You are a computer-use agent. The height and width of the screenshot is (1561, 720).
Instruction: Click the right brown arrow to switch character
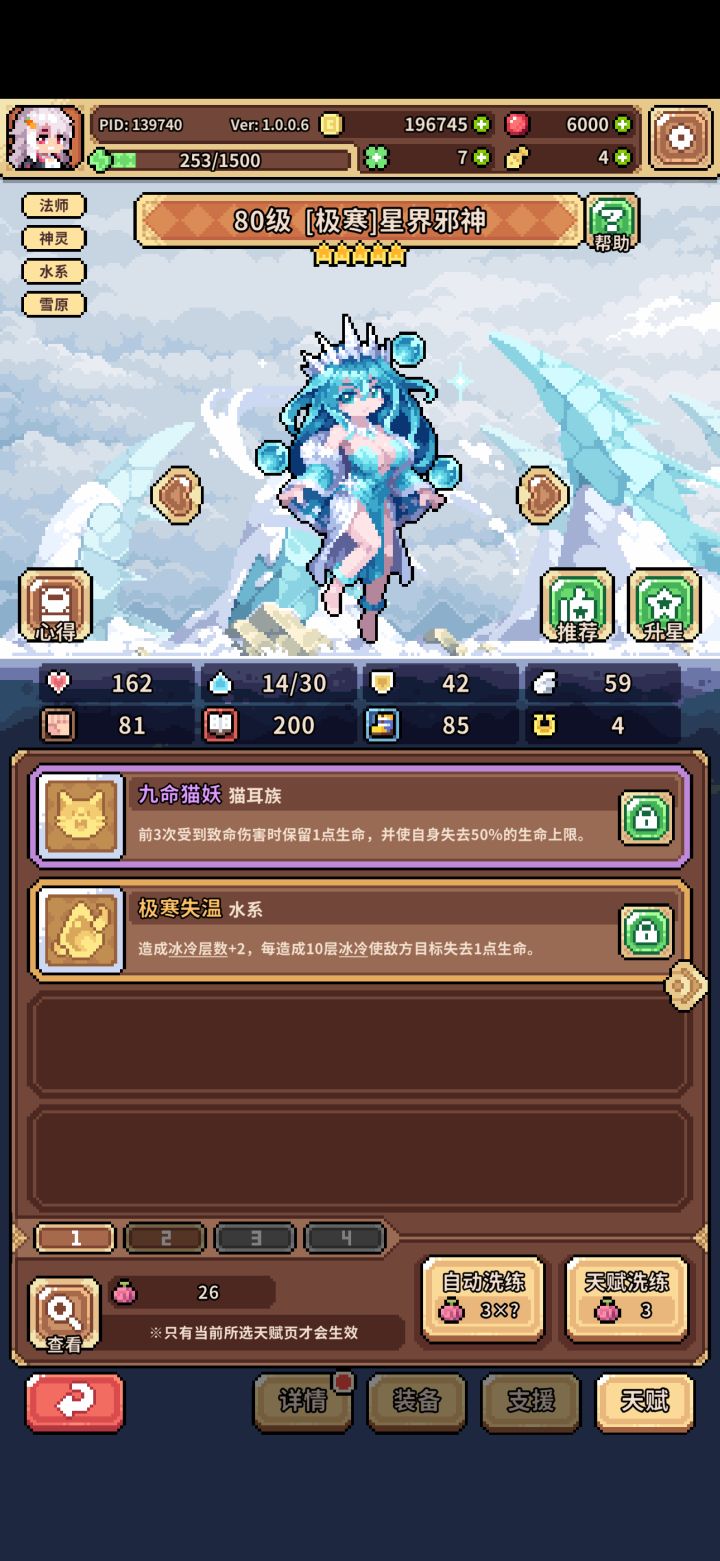point(543,494)
